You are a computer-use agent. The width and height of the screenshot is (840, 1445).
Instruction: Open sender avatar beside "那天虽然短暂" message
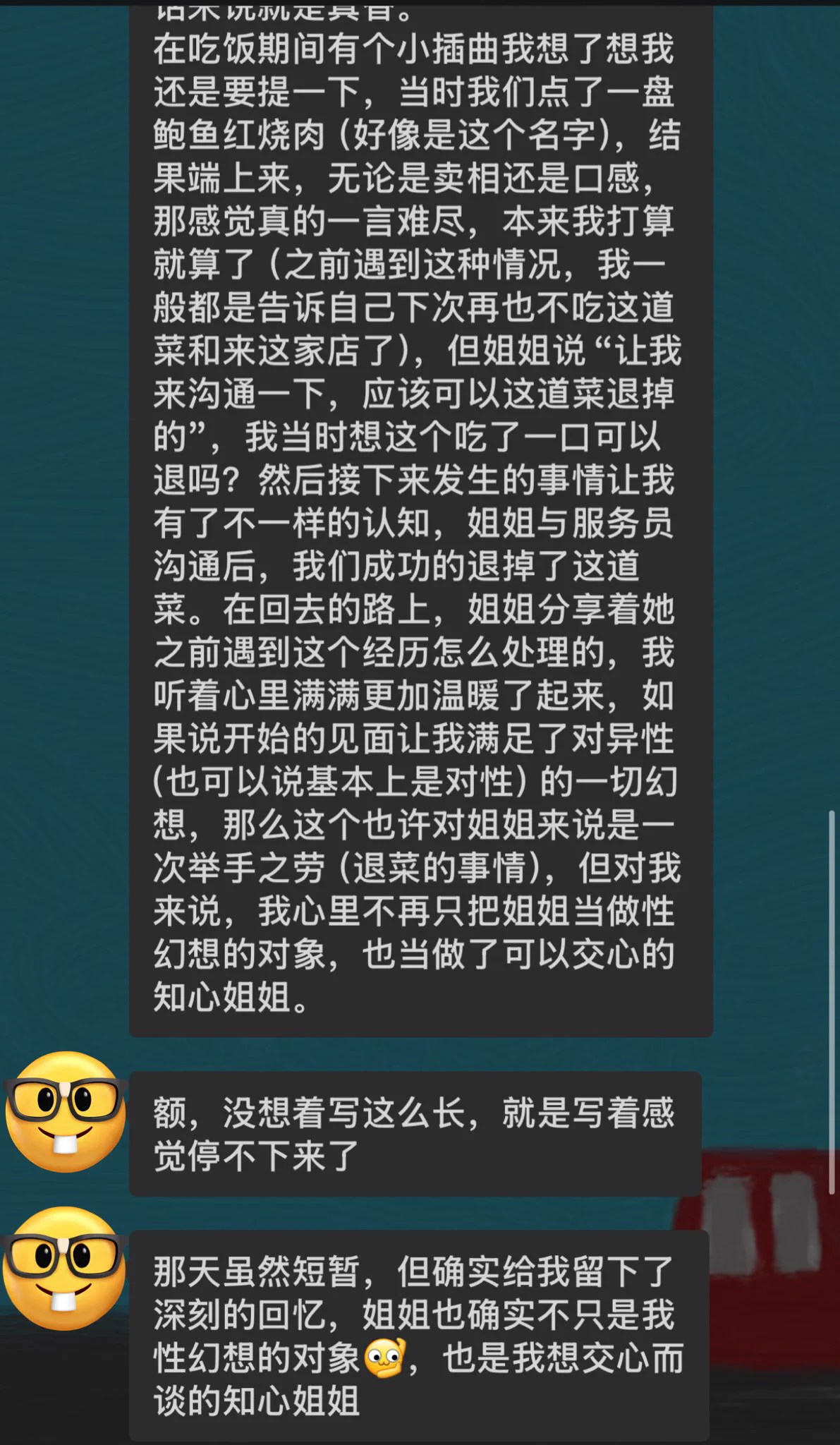pyautogui.click(x=63, y=1269)
